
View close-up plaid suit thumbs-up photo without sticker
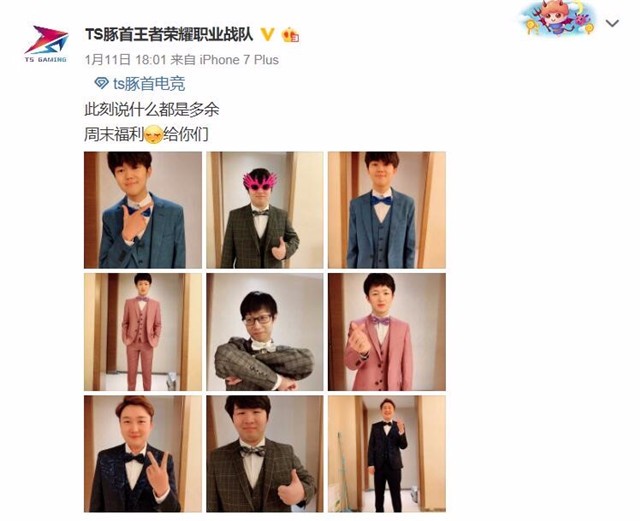[265, 453]
